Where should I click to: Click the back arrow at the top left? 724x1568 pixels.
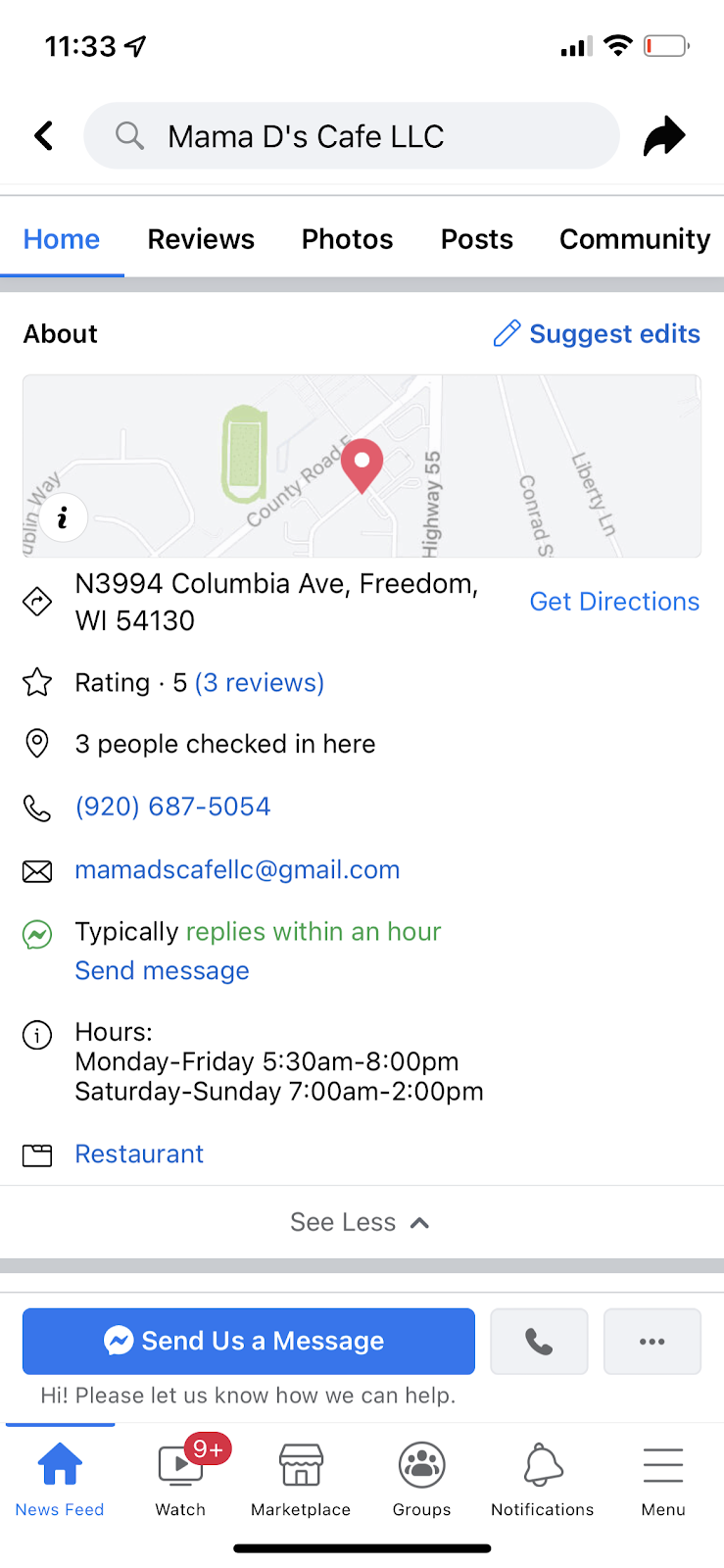coord(43,135)
